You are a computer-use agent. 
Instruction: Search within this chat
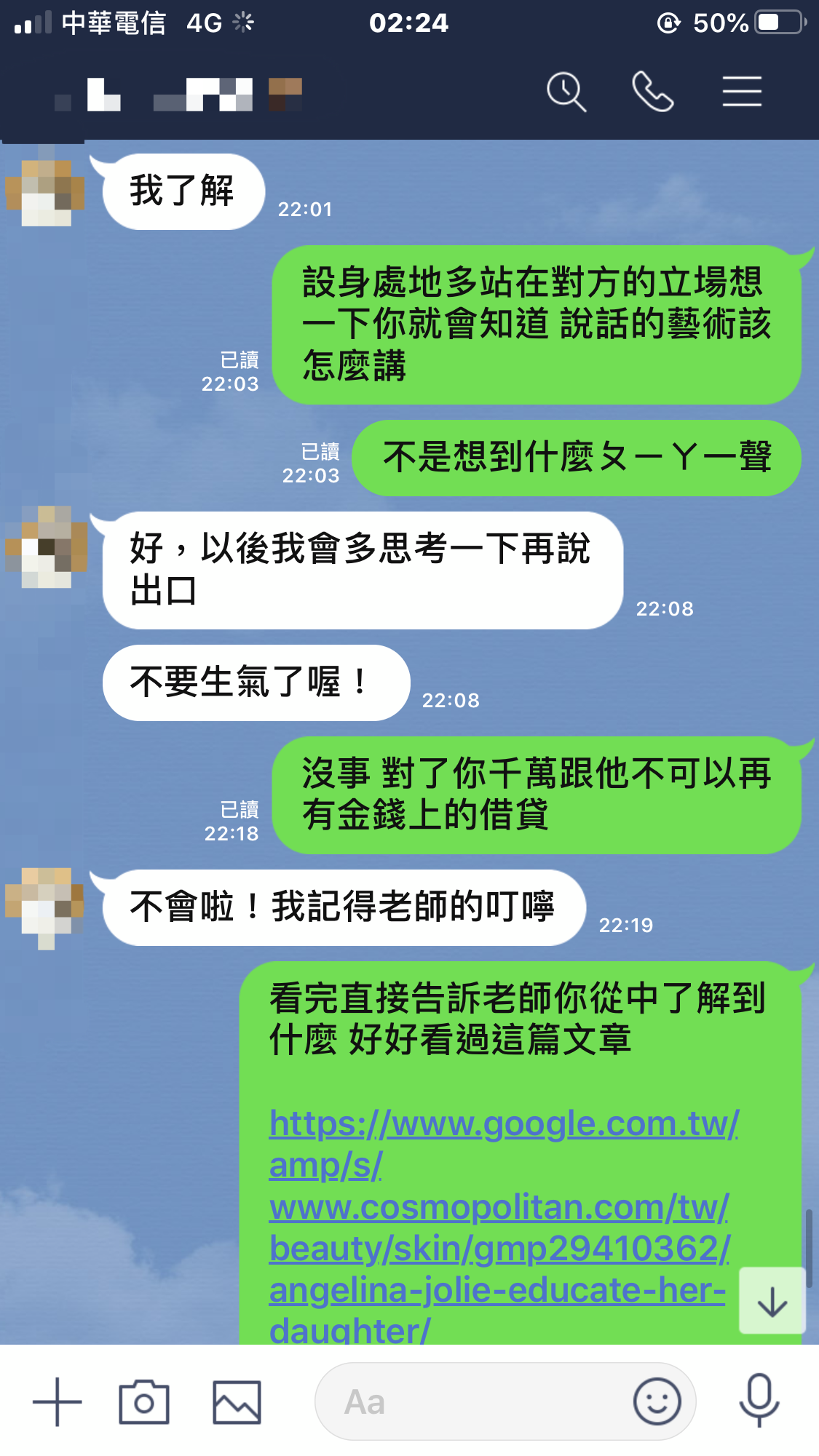[x=566, y=92]
